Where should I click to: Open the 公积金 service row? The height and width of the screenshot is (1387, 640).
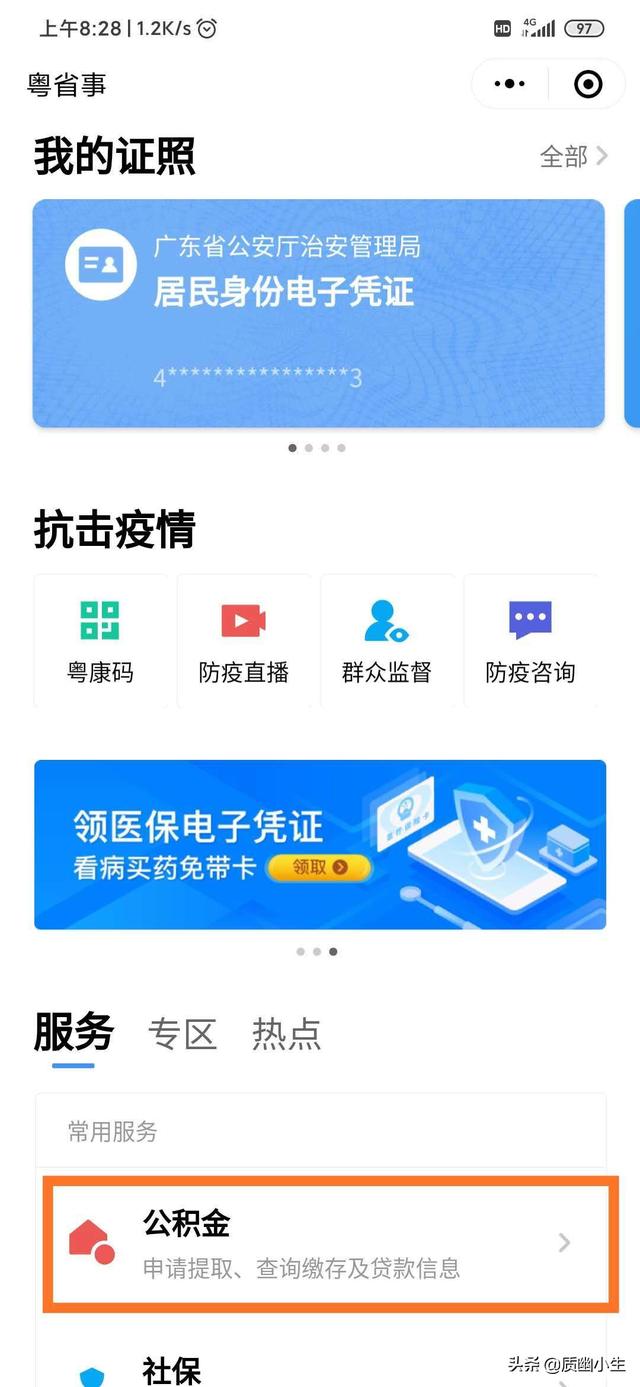(330, 1243)
